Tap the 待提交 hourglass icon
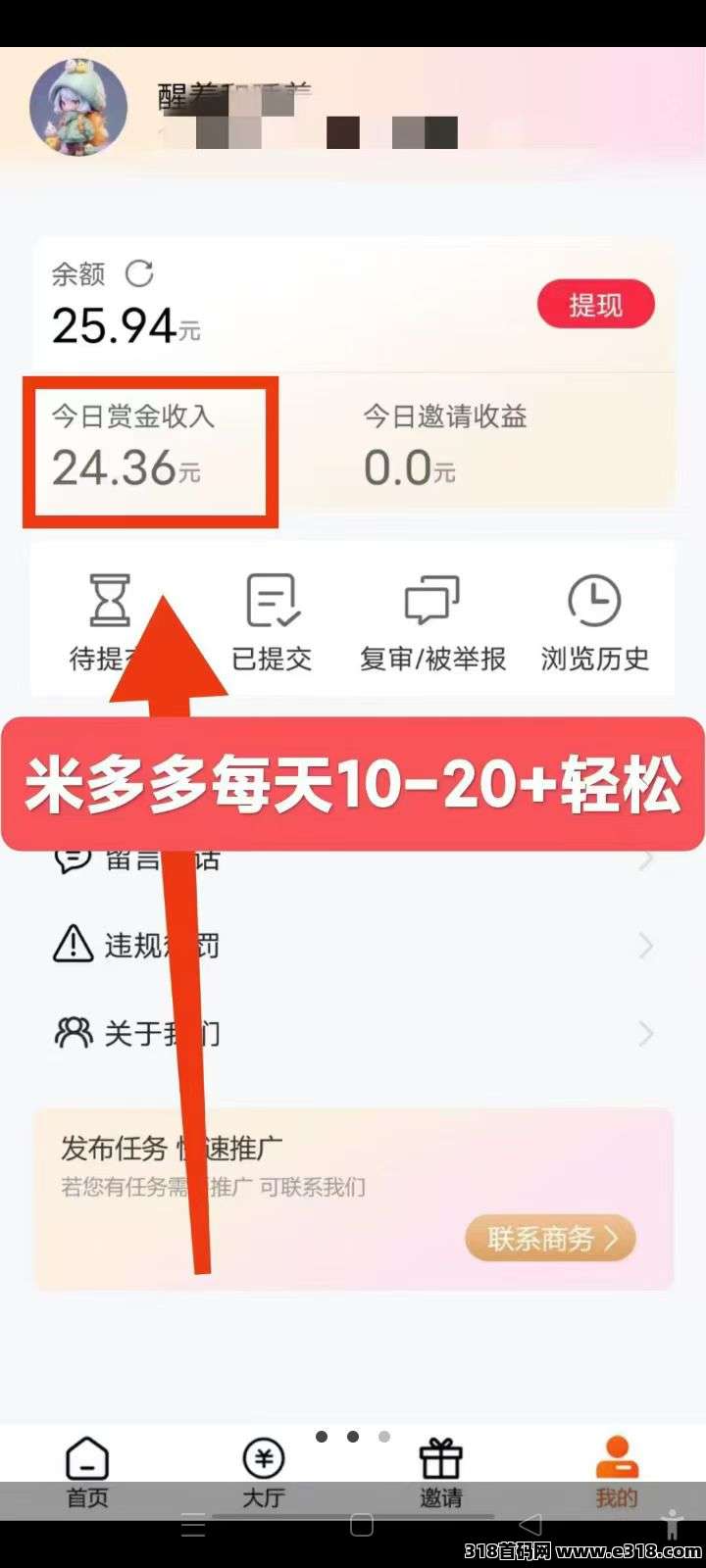 111,600
